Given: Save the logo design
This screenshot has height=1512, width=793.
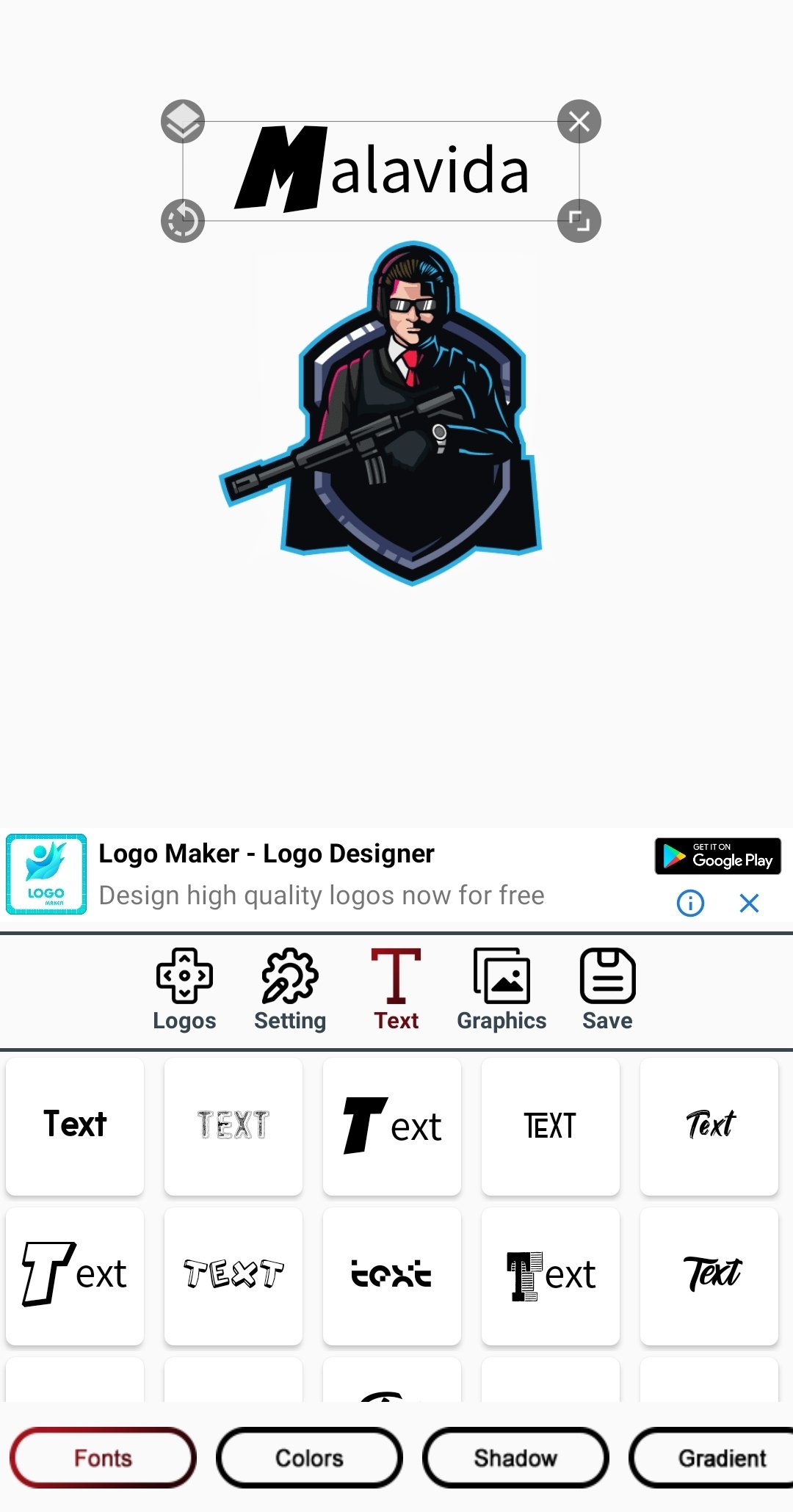Looking at the screenshot, I should pyautogui.click(x=607, y=989).
